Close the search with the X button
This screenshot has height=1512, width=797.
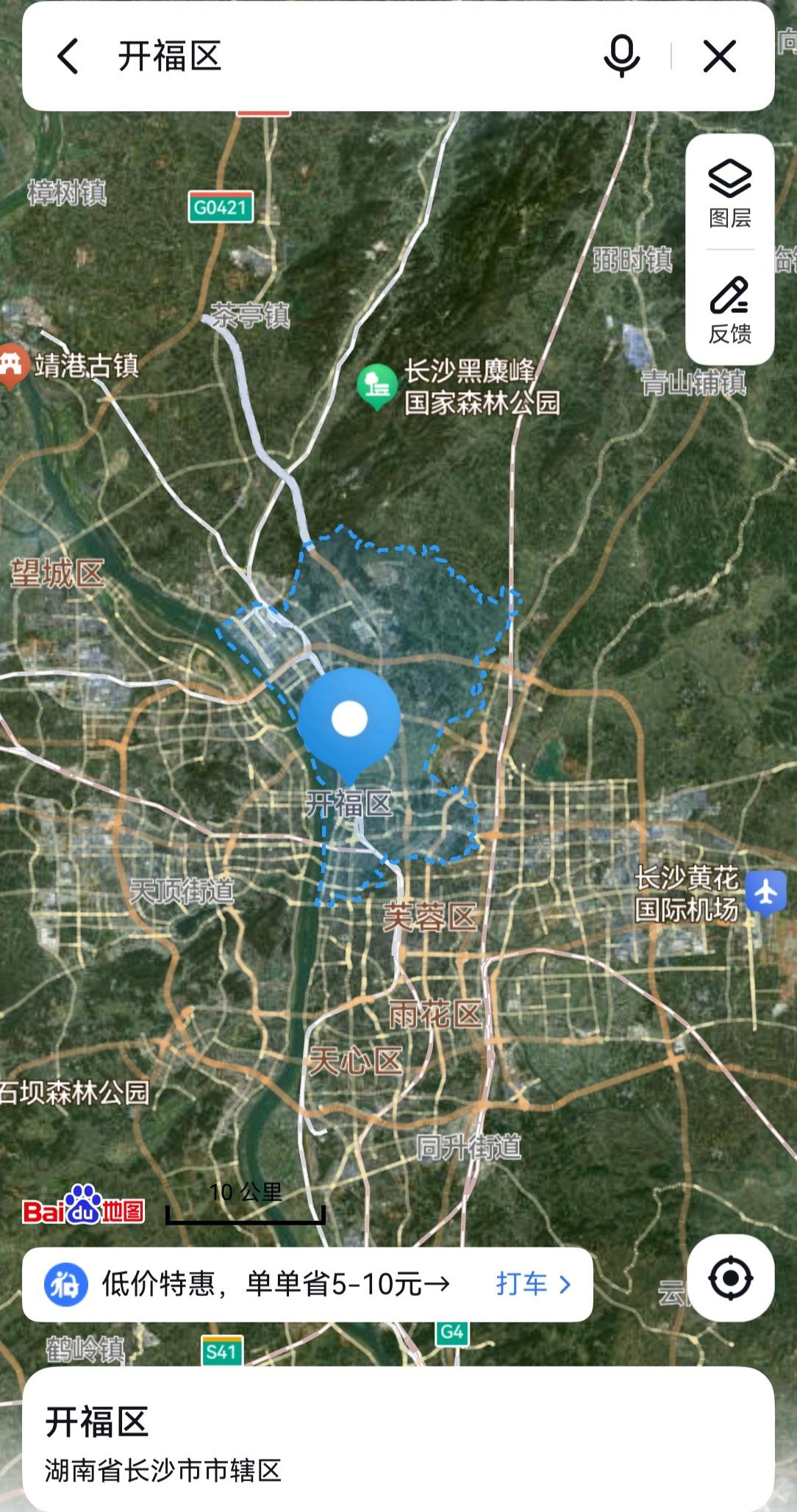tap(717, 57)
